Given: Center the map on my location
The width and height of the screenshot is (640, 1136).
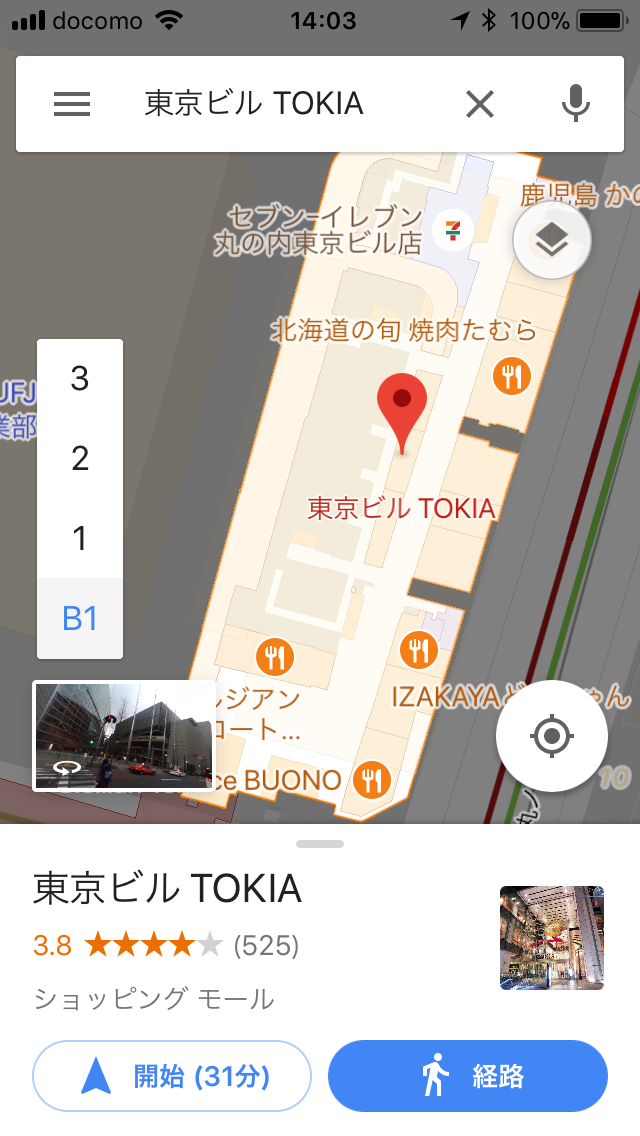Looking at the screenshot, I should [552, 736].
